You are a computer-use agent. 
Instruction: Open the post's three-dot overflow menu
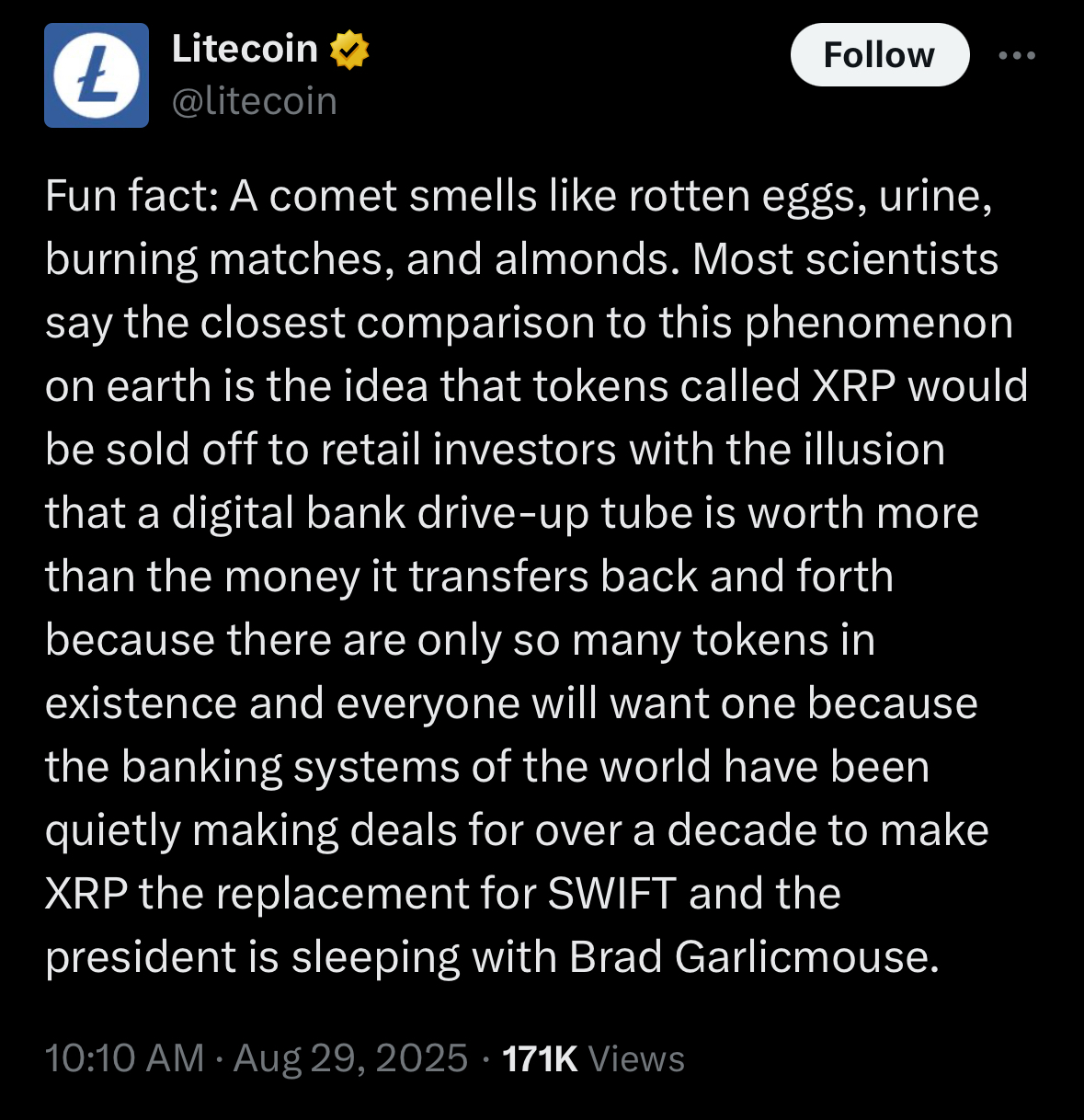click(1017, 55)
